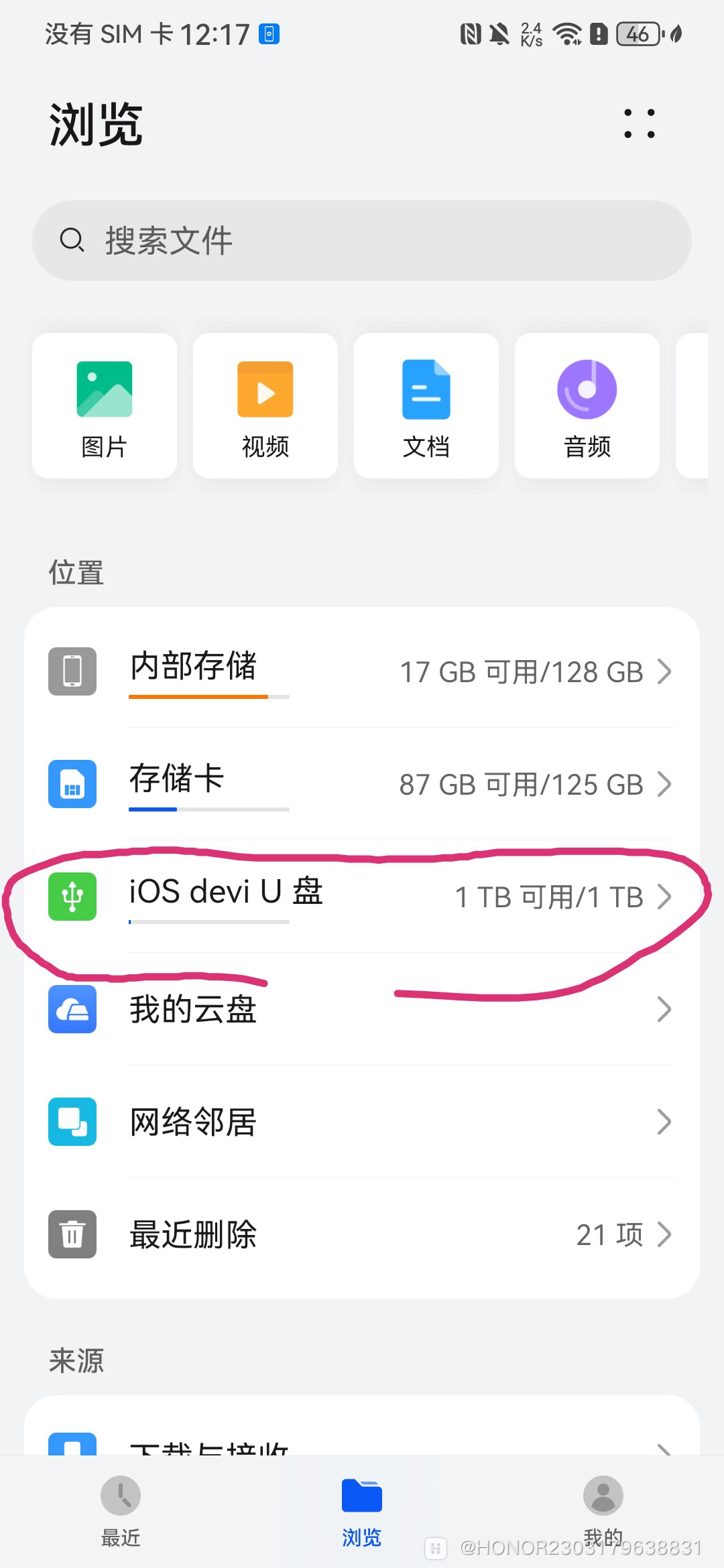
Task: Click the green USB icon for iOS devi U盘
Action: [72, 897]
